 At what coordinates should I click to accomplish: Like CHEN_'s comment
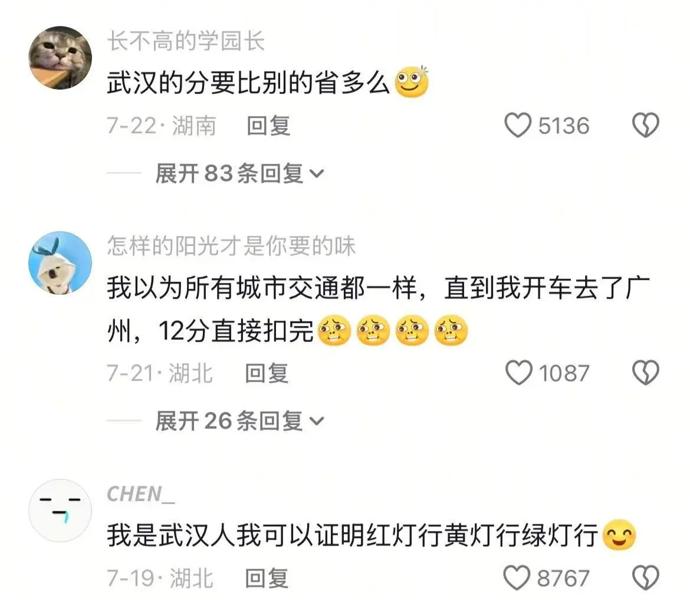pos(518,578)
